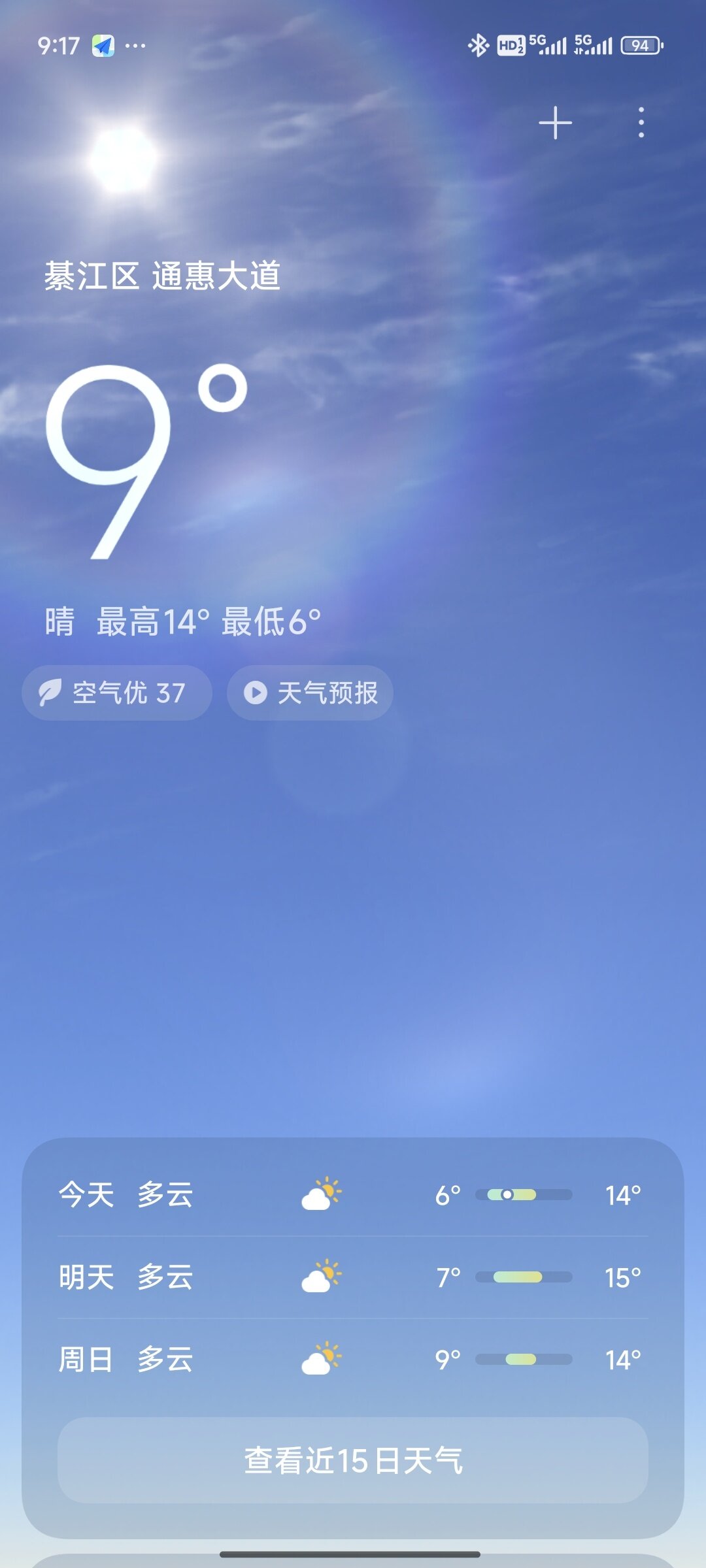This screenshot has height=1568, width=706.
Task: Open today's (今天) forecast row
Action: (x=353, y=1195)
